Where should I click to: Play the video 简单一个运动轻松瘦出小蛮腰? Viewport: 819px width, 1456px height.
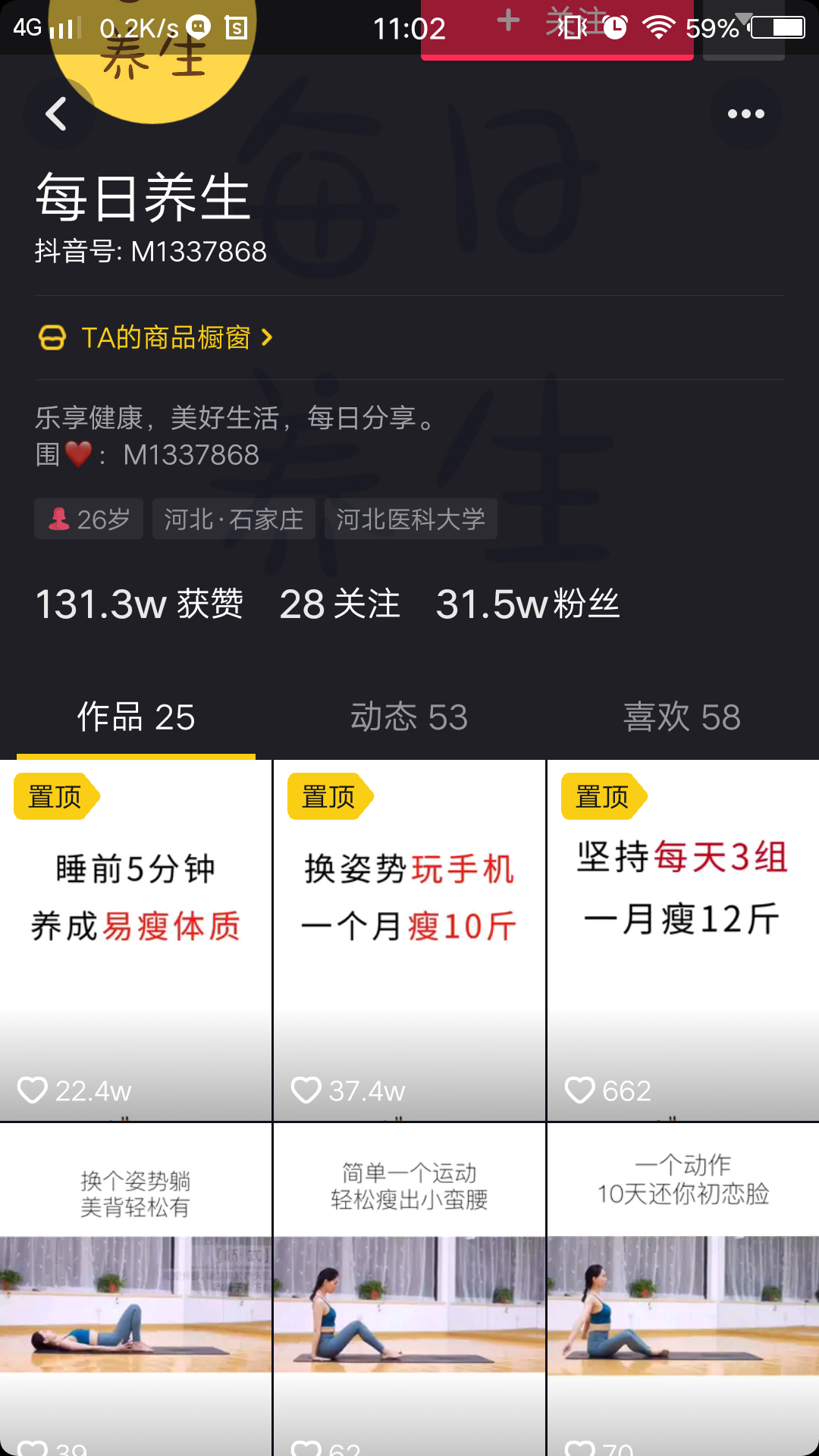(x=409, y=1289)
